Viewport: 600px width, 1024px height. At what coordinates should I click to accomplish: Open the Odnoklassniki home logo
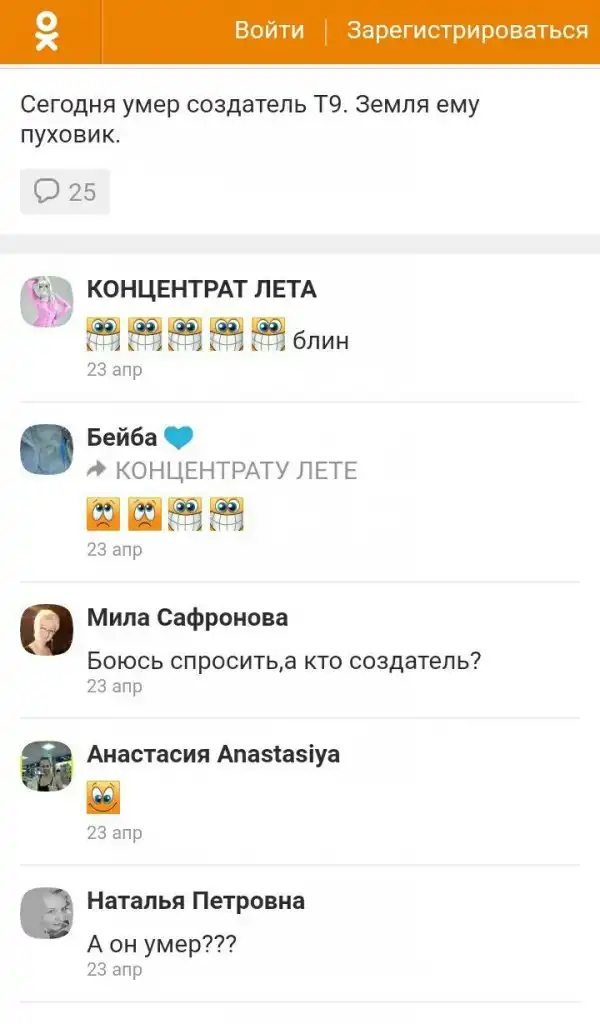[47, 31]
